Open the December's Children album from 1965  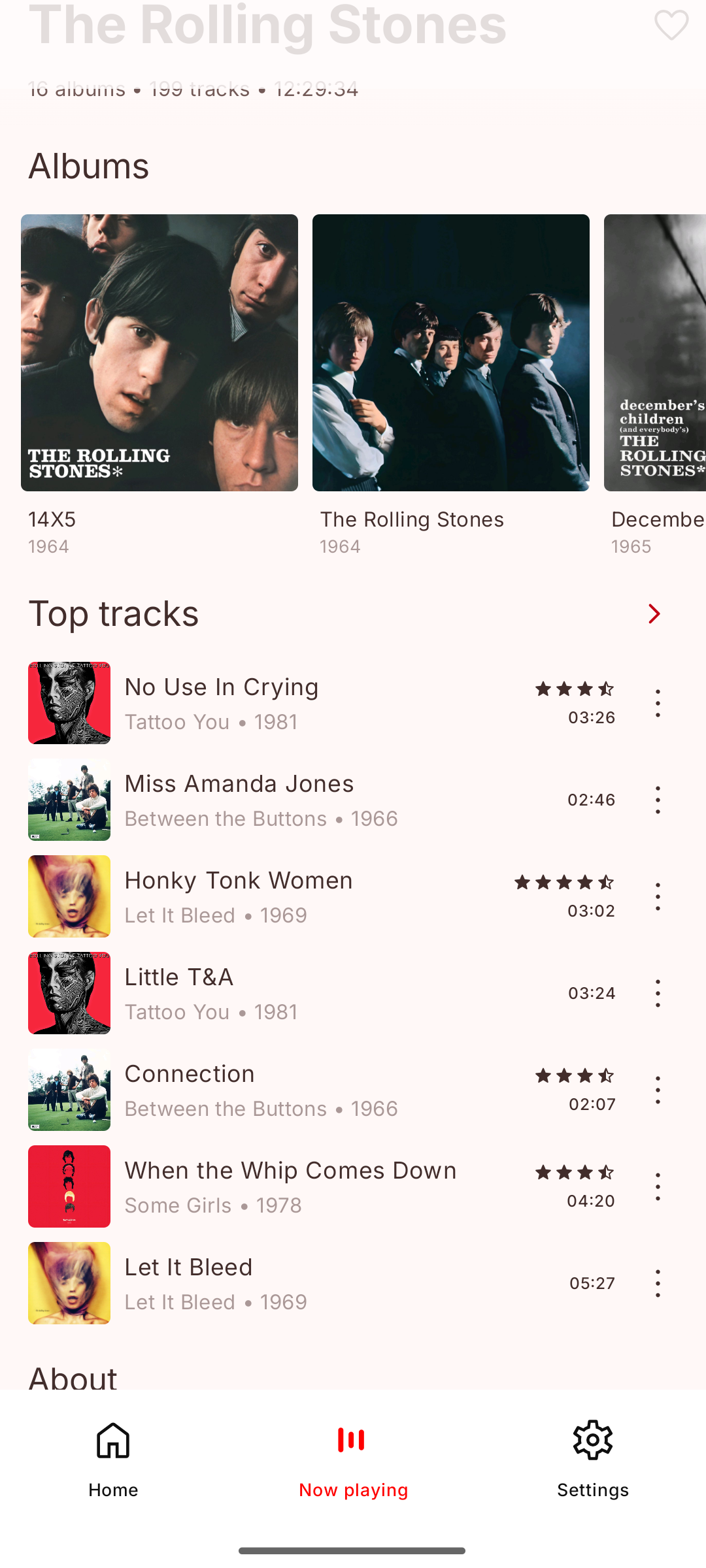pyautogui.click(x=655, y=353)
